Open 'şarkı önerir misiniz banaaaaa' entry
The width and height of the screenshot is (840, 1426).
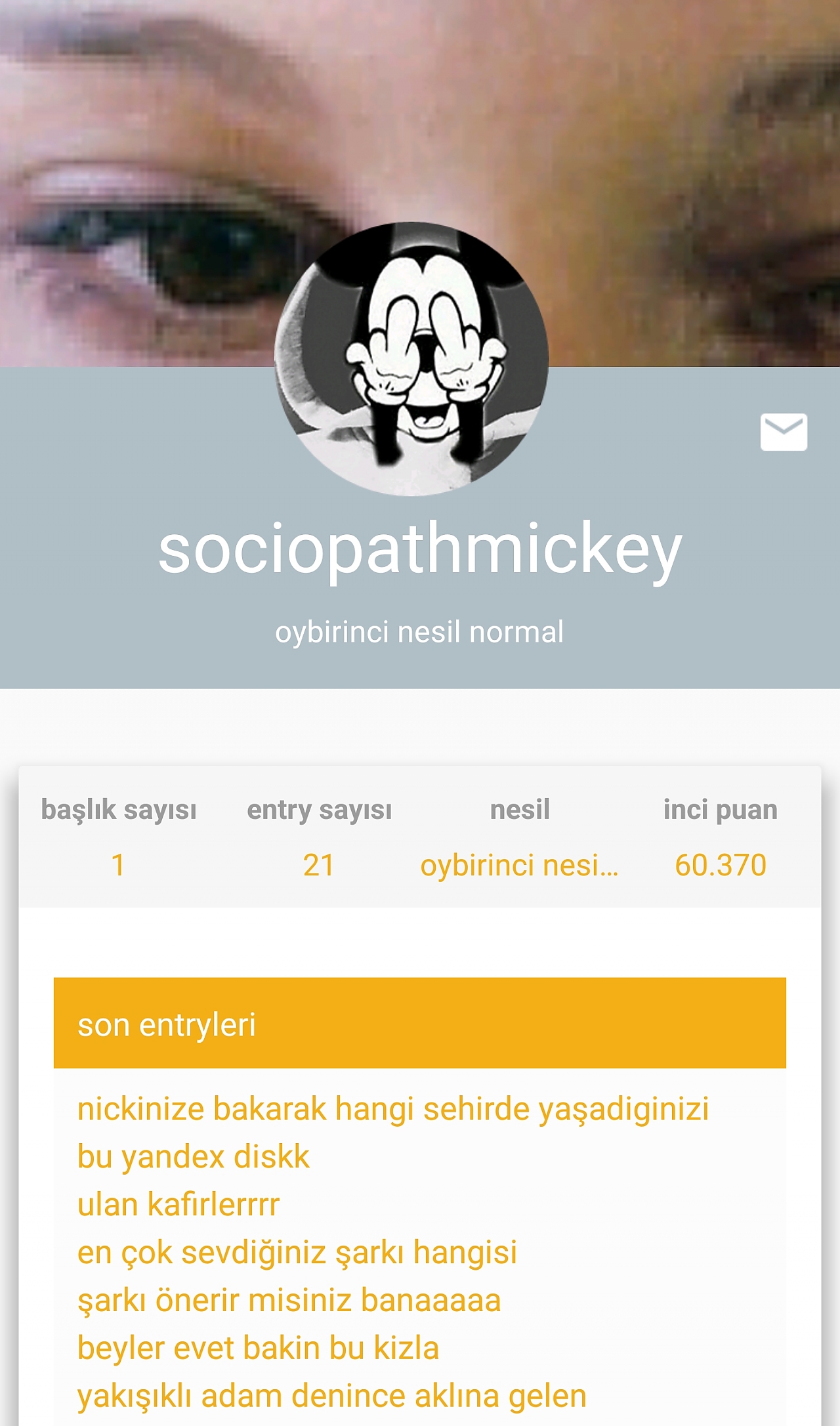[x=289, y=1301]
